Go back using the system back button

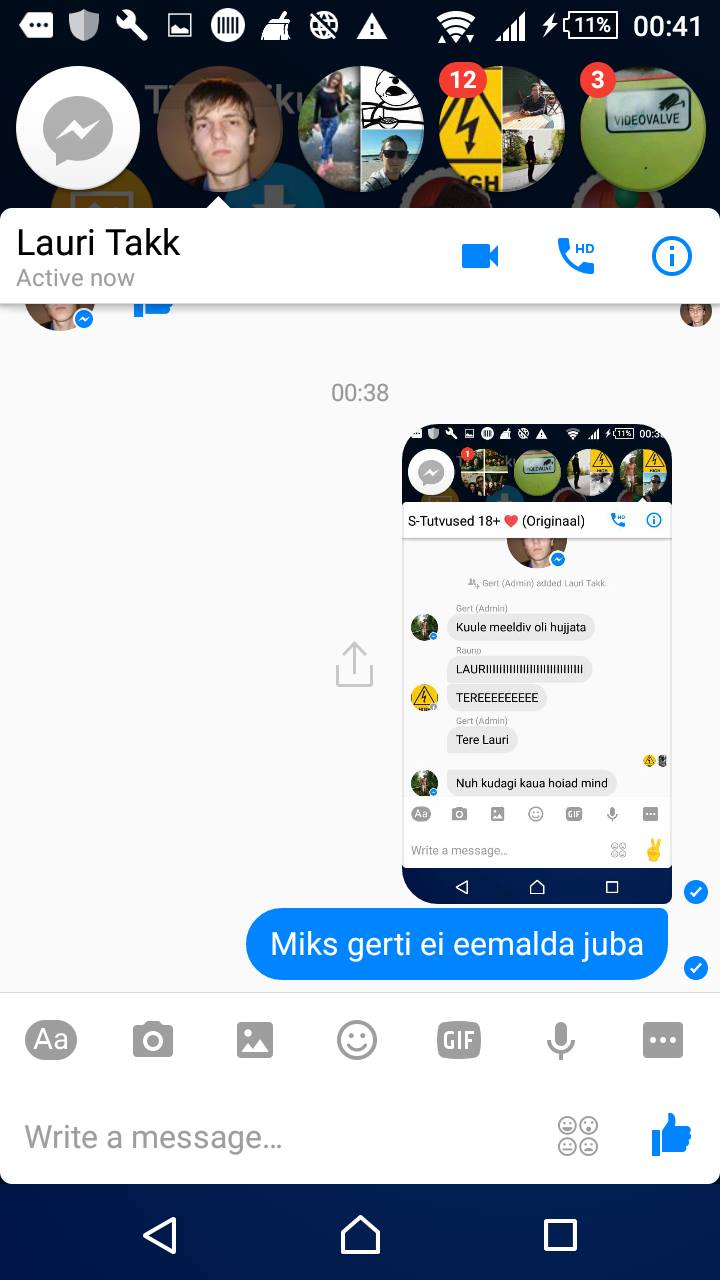[160, 1235]
